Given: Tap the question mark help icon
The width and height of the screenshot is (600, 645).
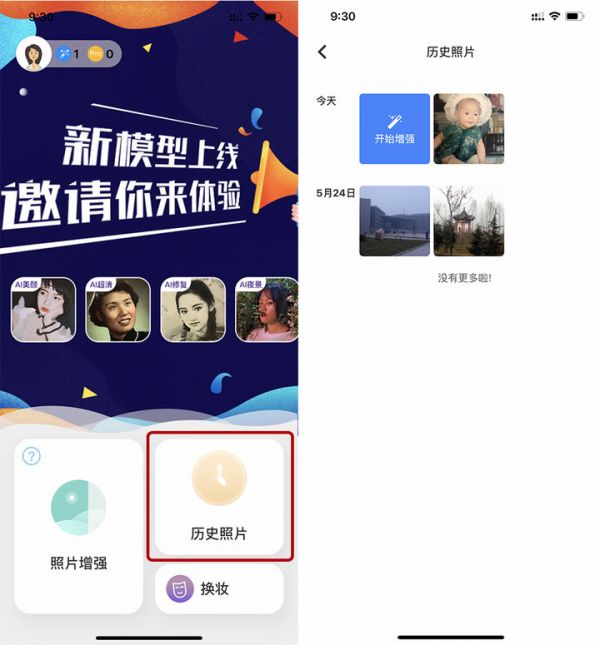Looking at the screenshot, I should tap(32, 456).
